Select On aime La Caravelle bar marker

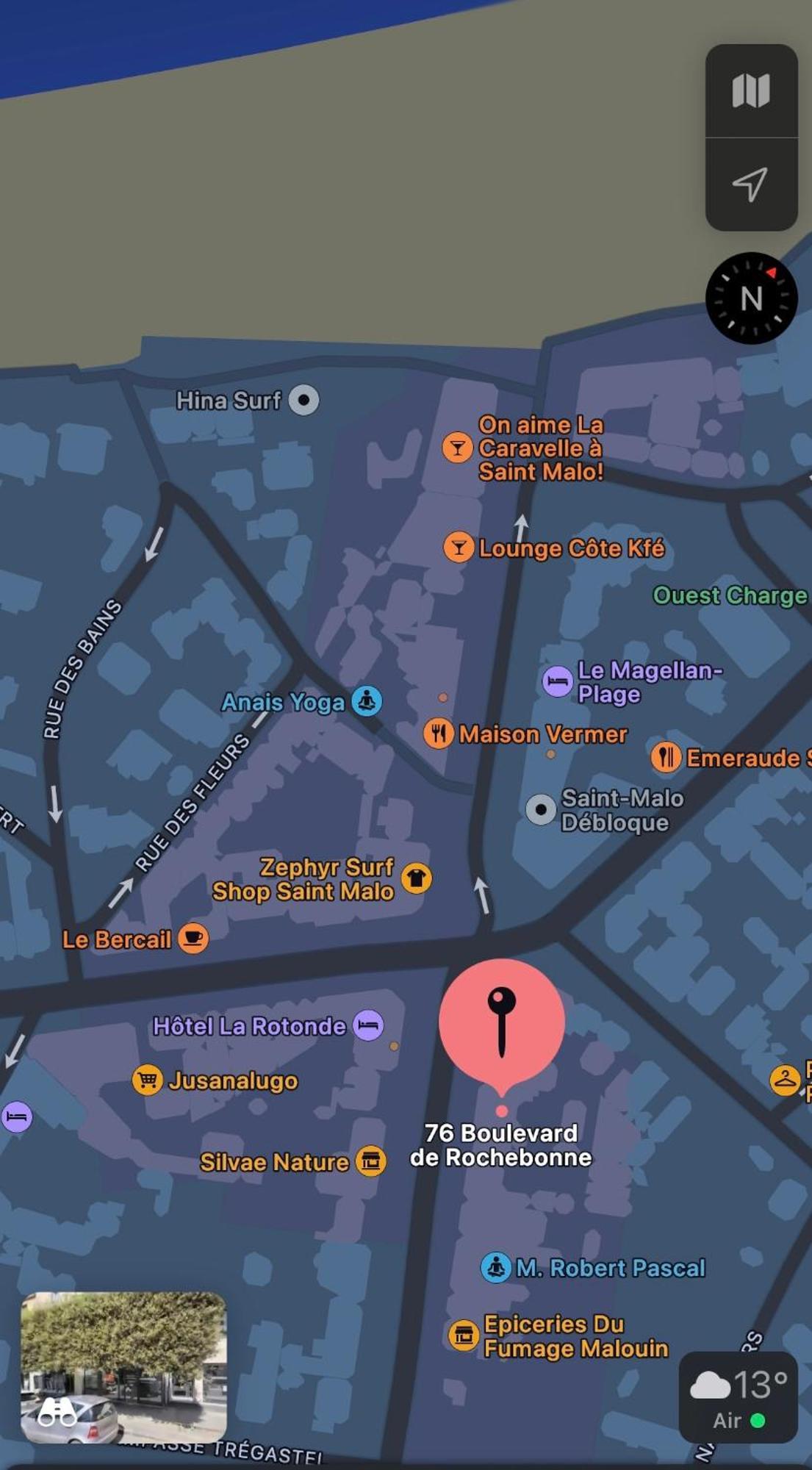tap(457, 448)
